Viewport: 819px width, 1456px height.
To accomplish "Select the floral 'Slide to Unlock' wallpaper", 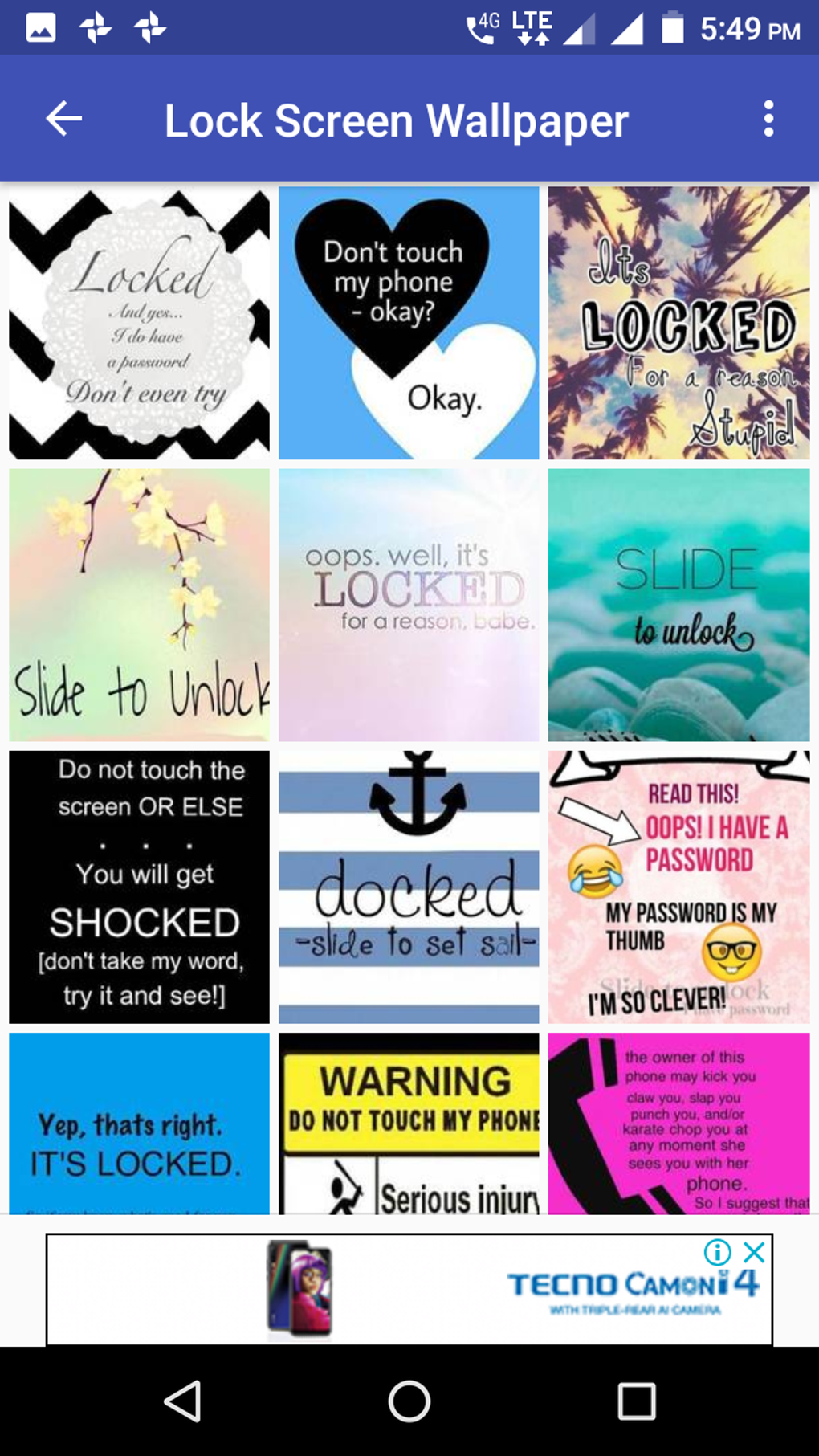I will tap(140, 603).
